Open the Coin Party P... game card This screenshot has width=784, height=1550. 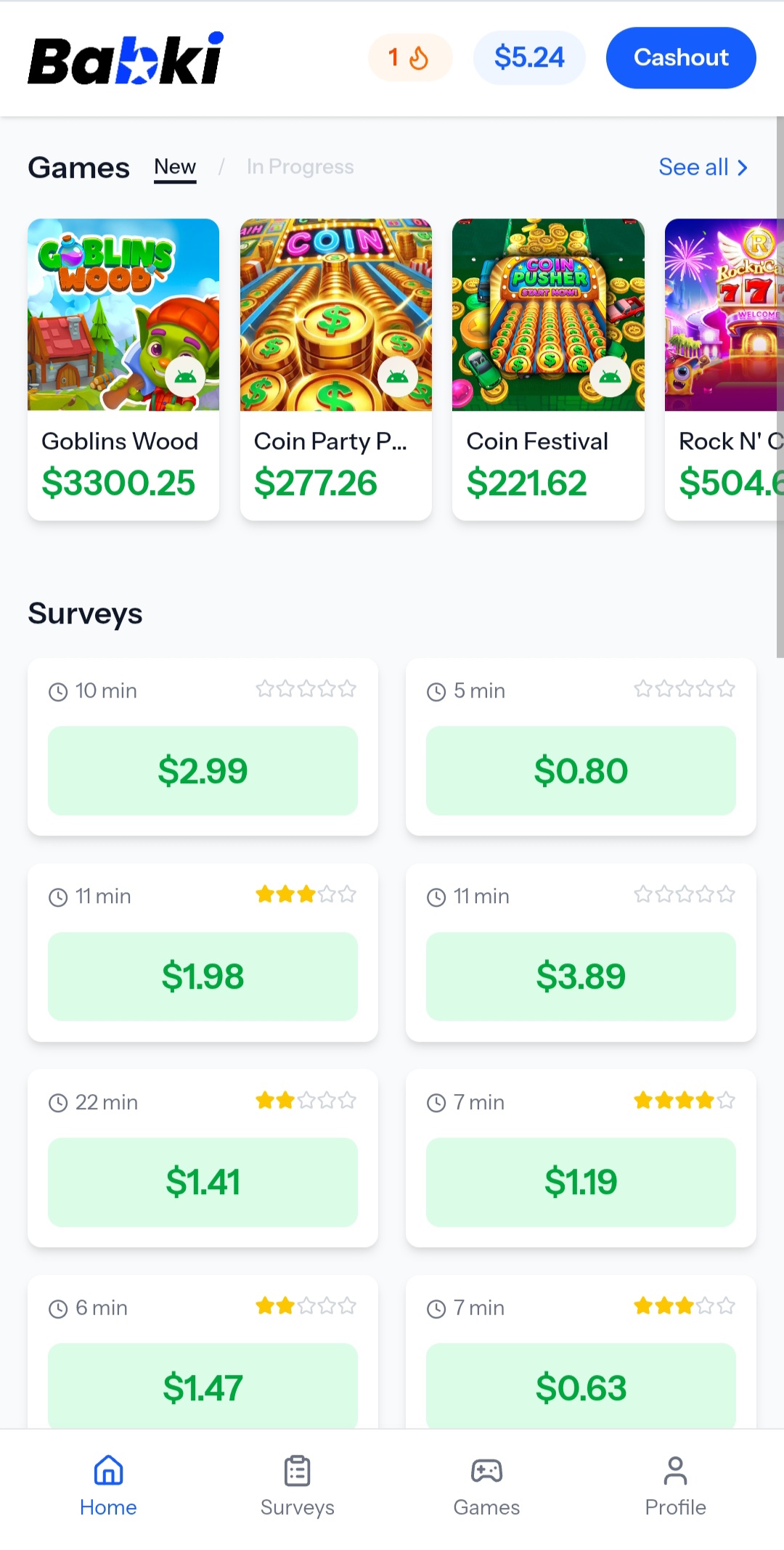click(335, 369)
